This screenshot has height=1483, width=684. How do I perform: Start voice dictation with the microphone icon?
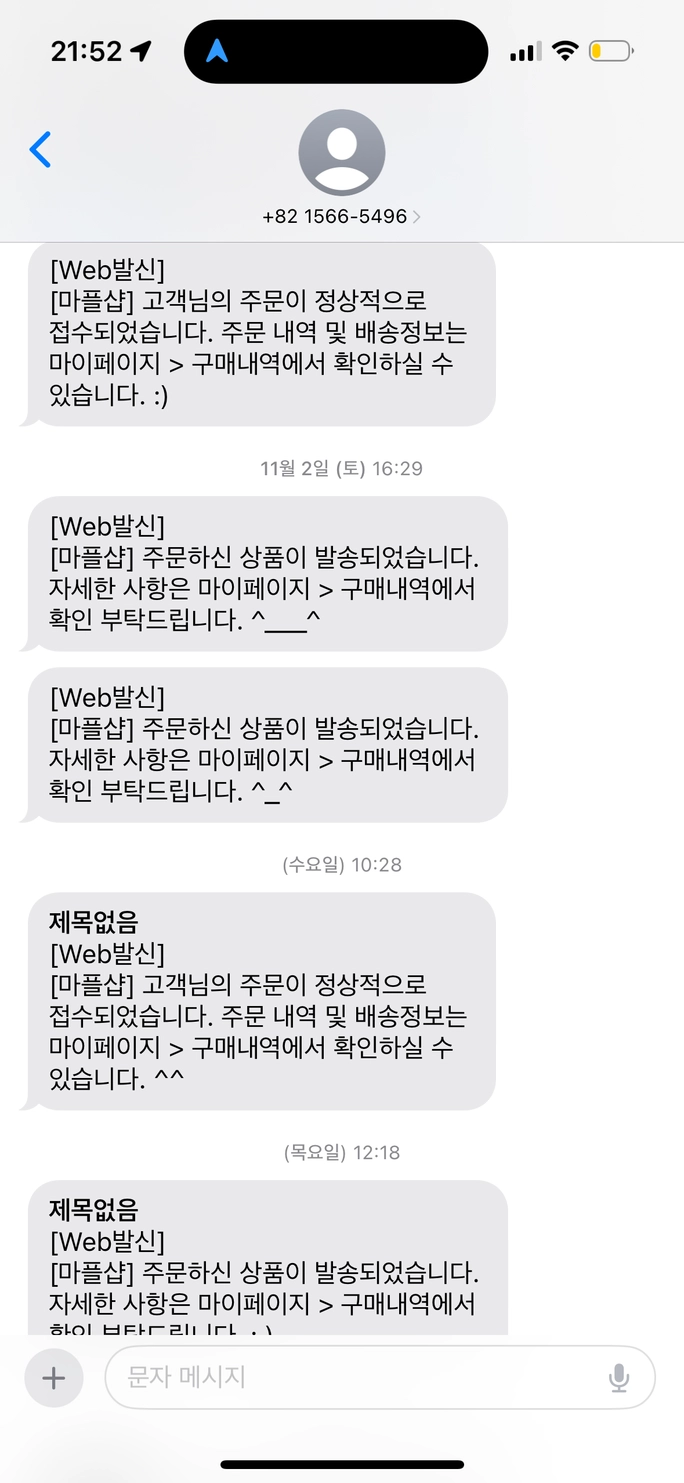[x=619, y=1377]
